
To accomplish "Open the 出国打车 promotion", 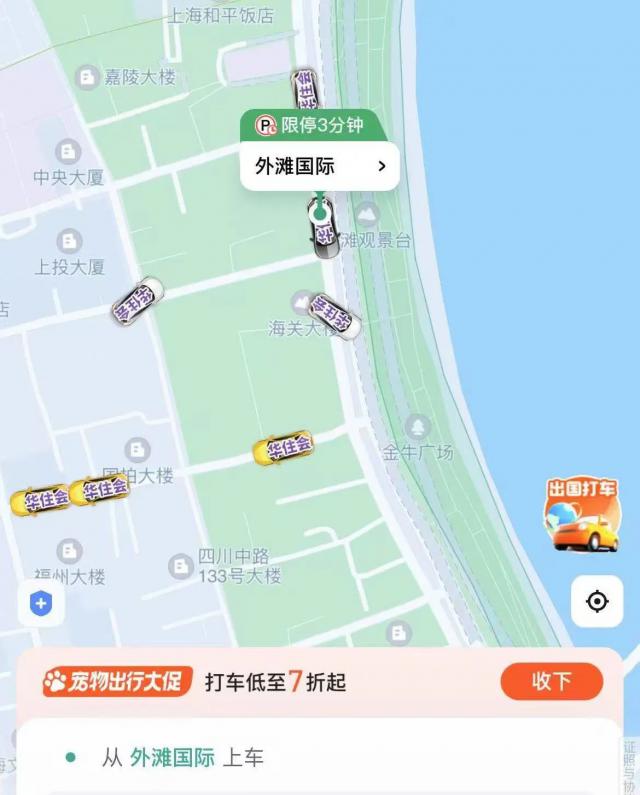I will tap(581, 515).
